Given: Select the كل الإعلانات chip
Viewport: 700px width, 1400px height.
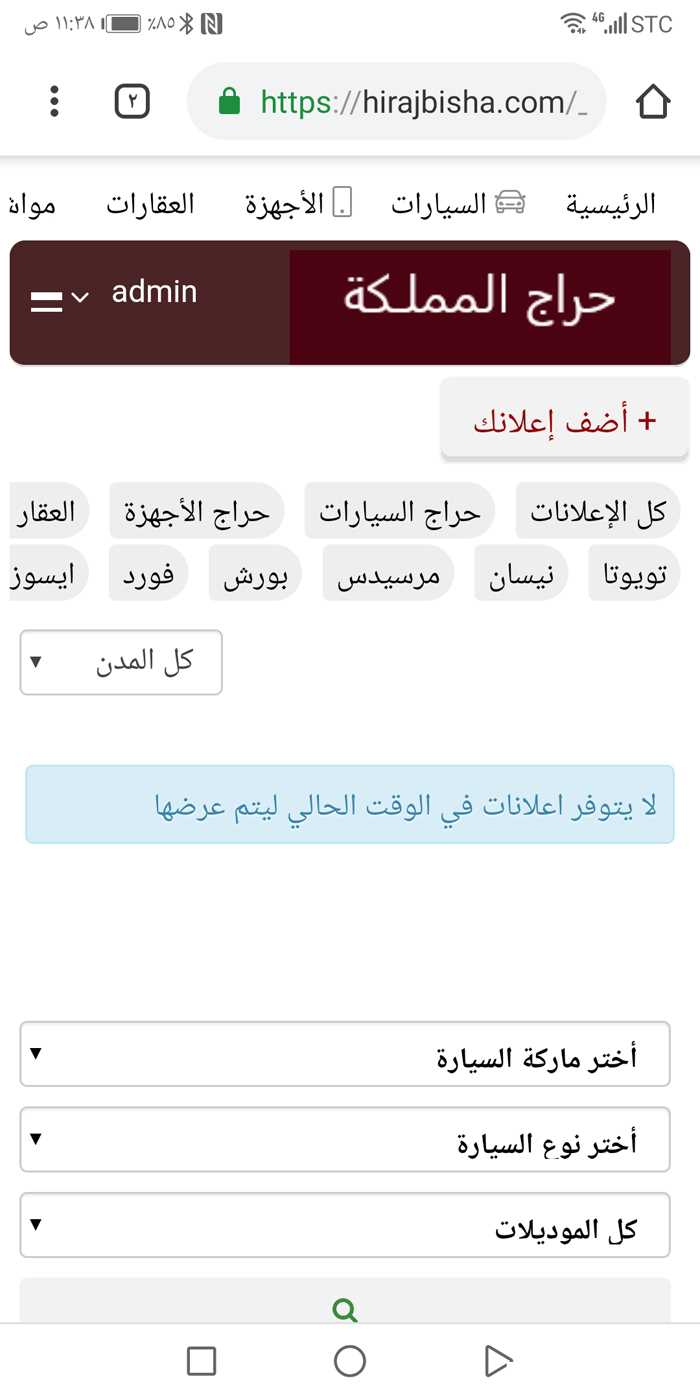Looking at the screenshot, I should 598,513.
